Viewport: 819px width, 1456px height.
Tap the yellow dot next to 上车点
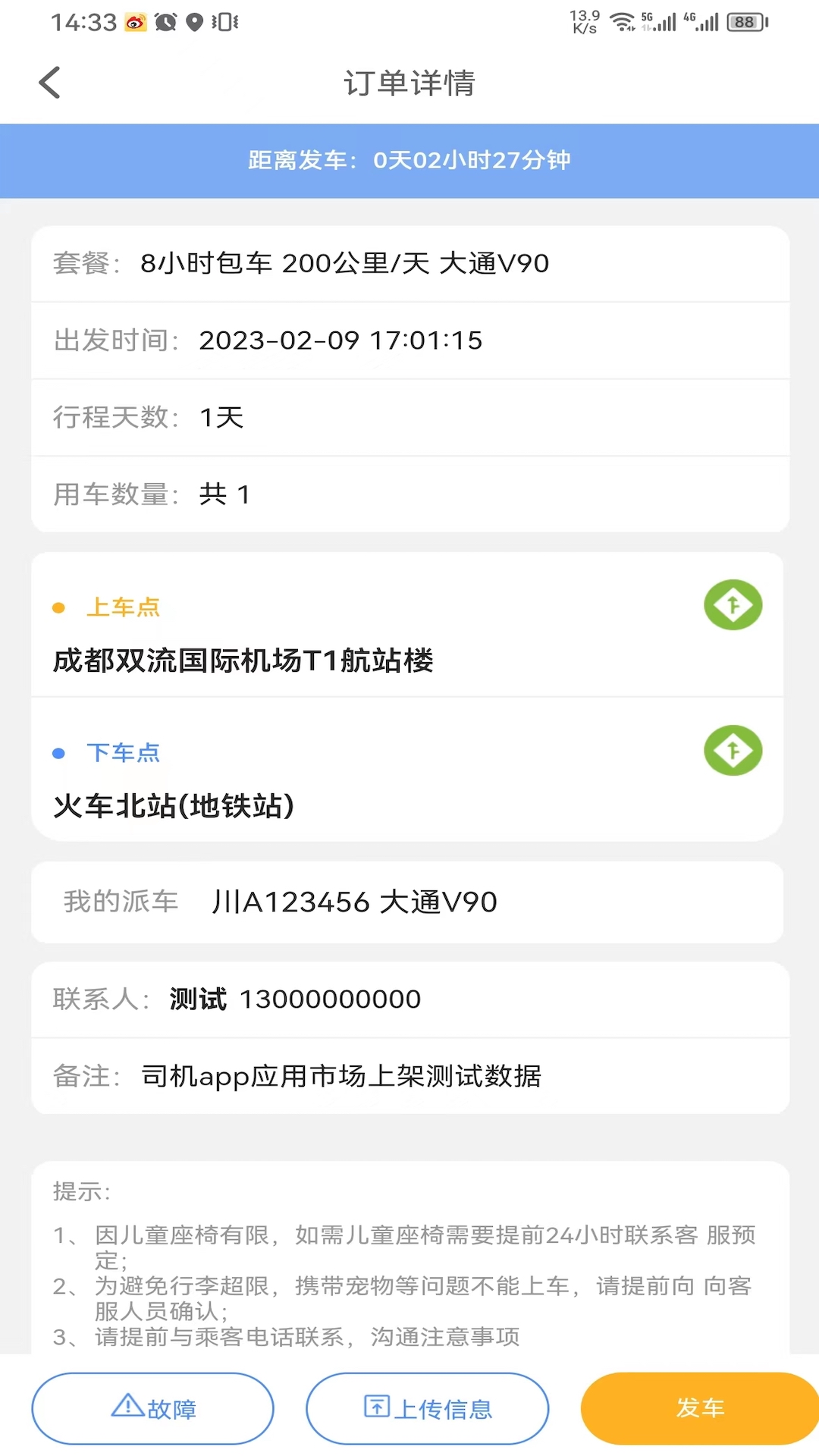point(58,607)
